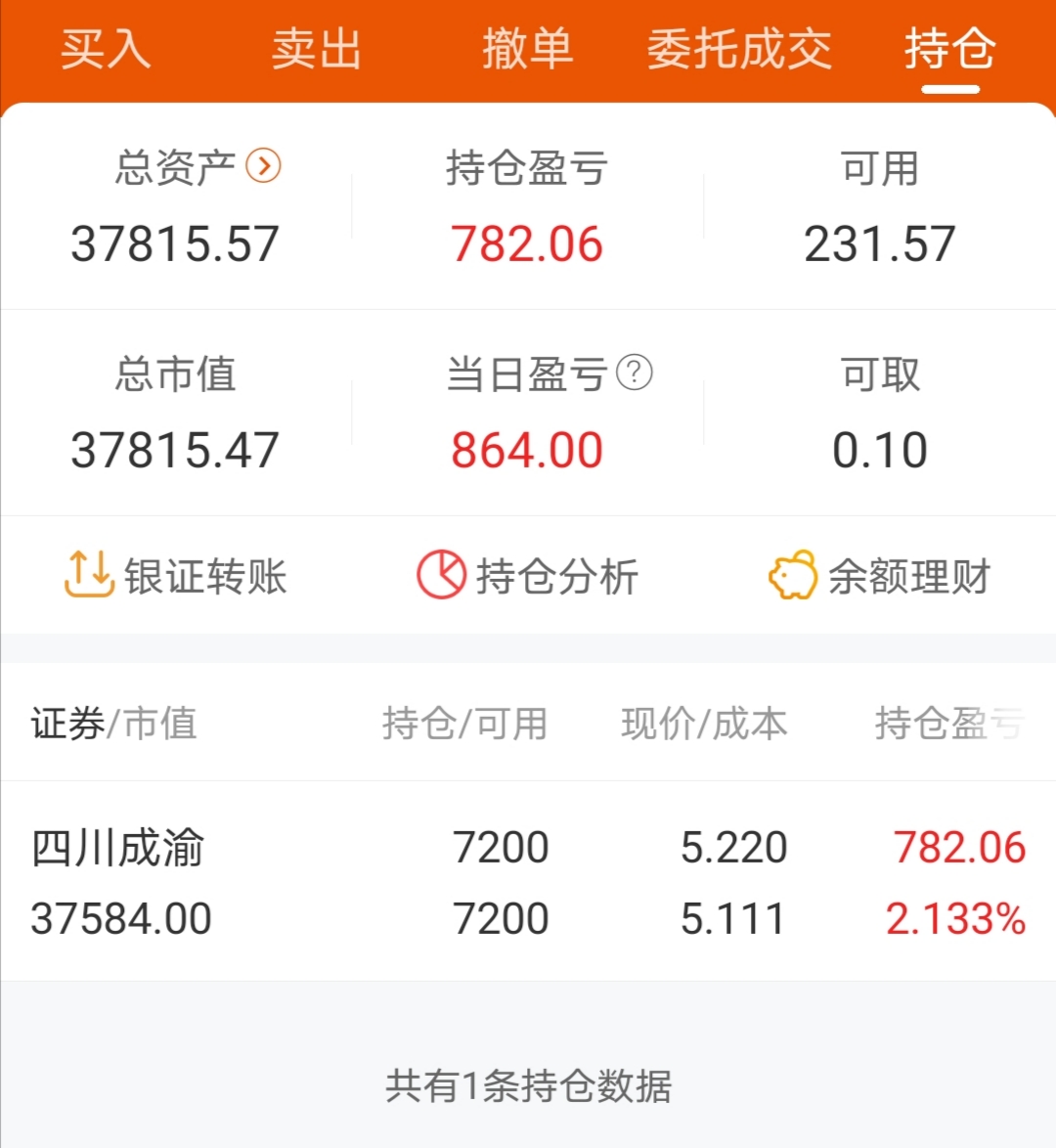This screenshot has width=1056, height=1148.
Task: Switch to the 买入 tab
Action: [106, 49]
